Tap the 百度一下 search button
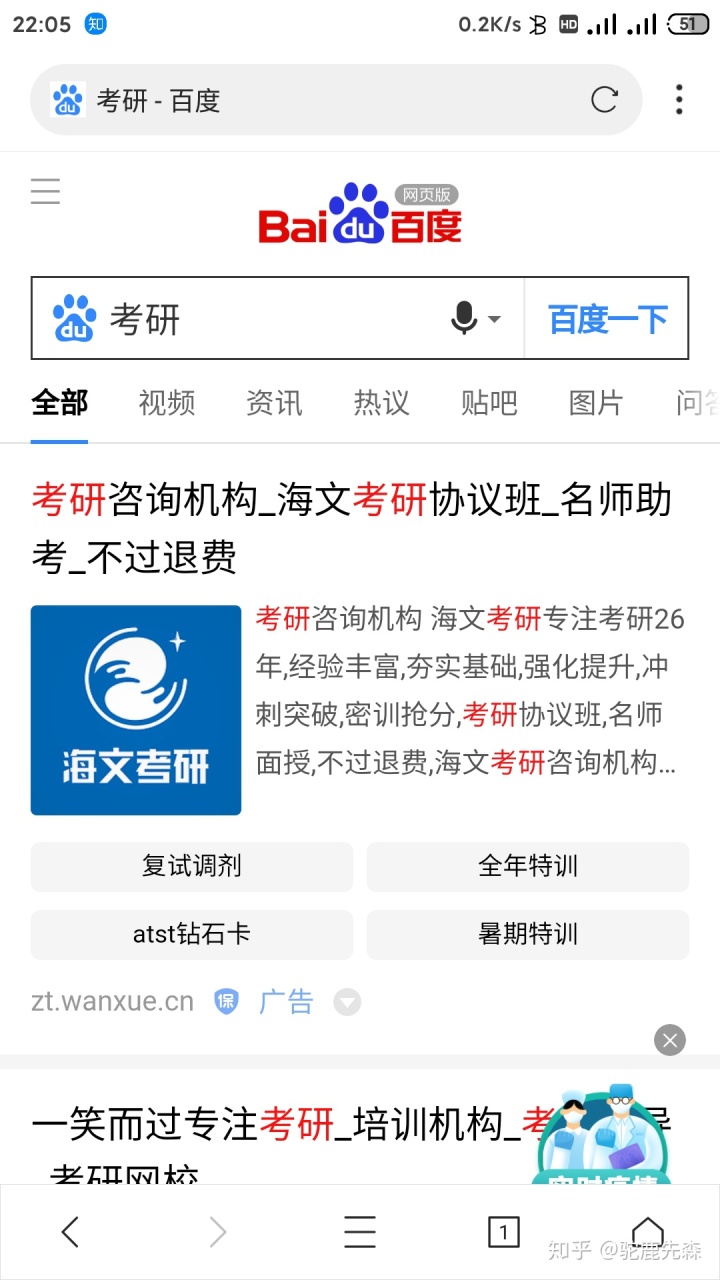This screenshot has width=720, height=1280. pos(607,319)
